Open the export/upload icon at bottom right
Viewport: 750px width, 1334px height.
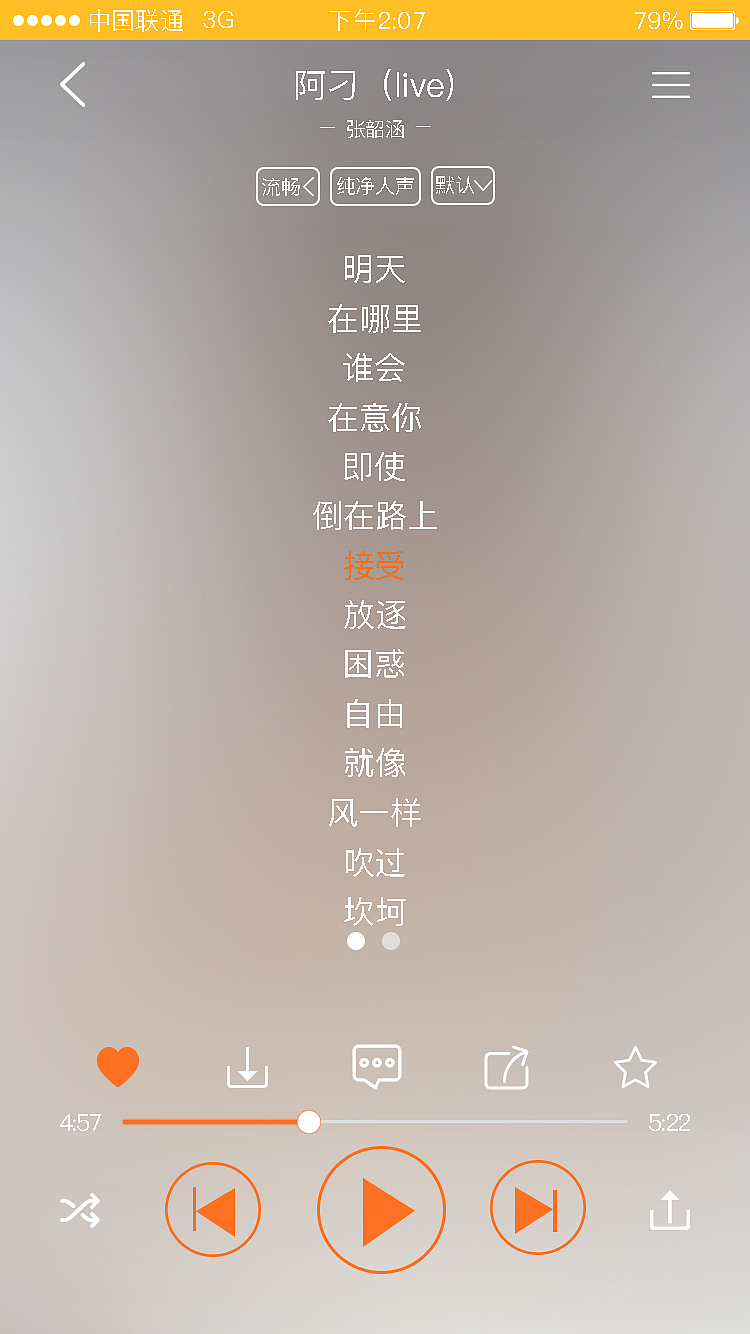tap(669, 1208)
